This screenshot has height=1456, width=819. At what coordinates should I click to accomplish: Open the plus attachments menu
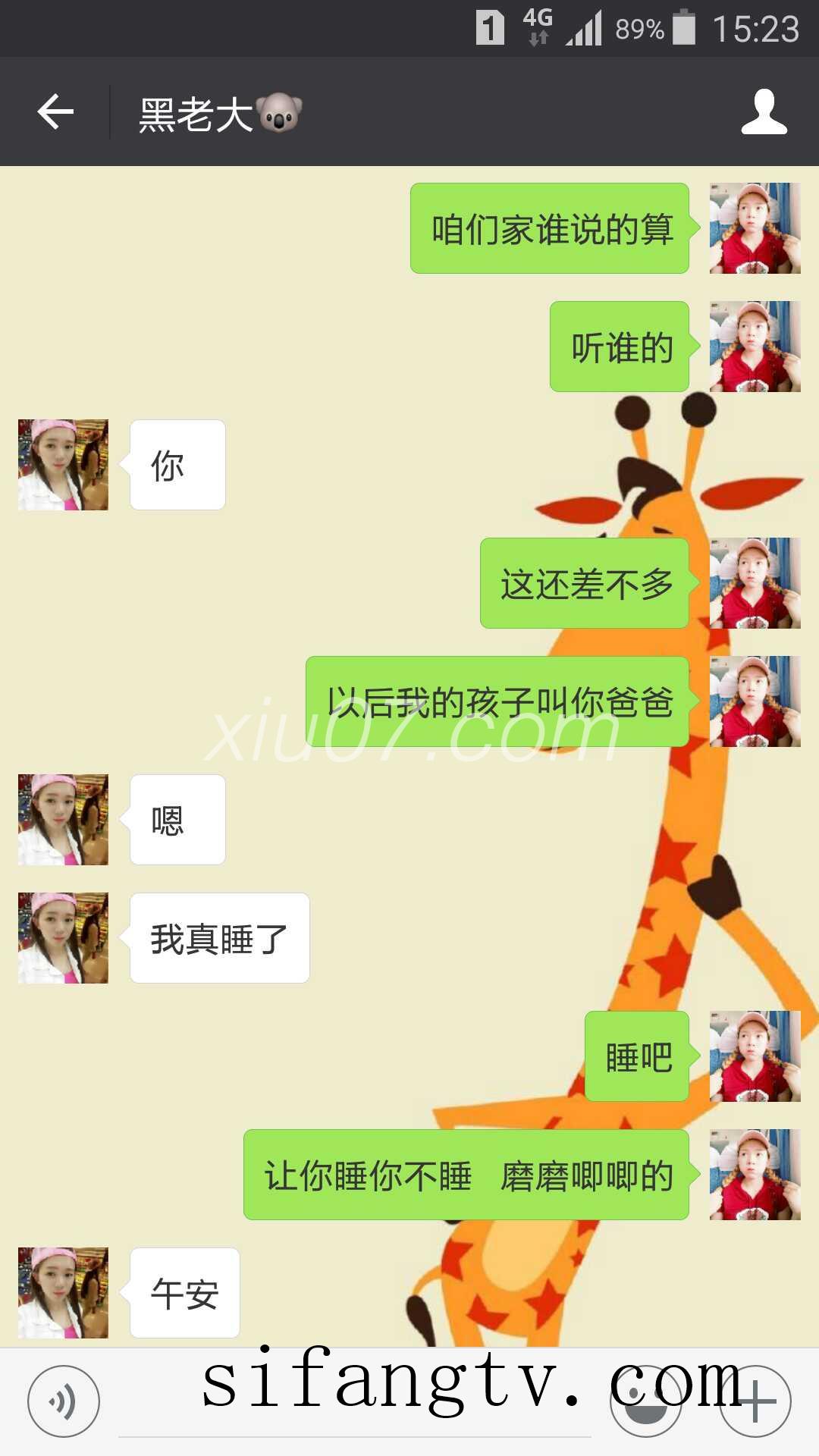tap(755, 1401)
